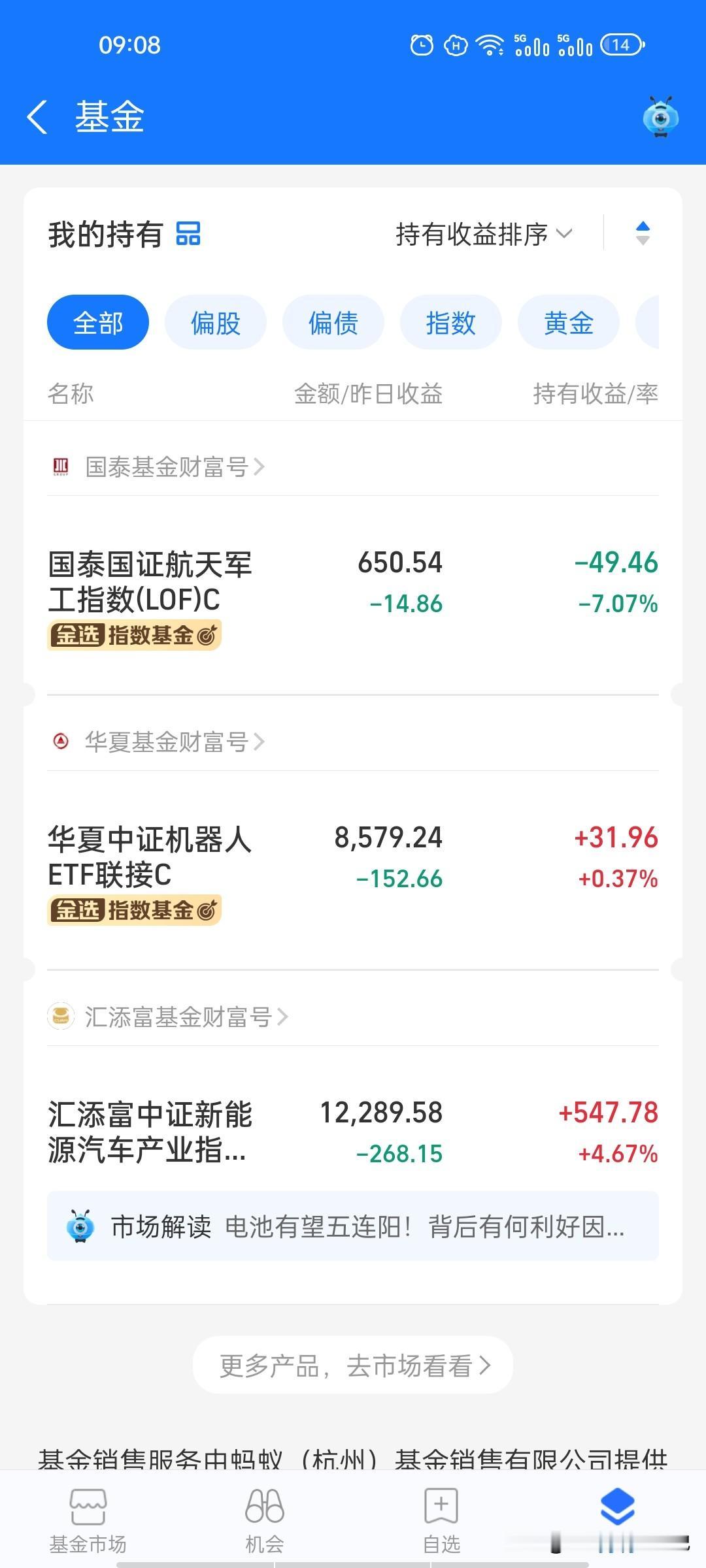Switch layout with the grid icon beside 我的持有
Viewport: 706px width, 1568px height.
[188, 234]
